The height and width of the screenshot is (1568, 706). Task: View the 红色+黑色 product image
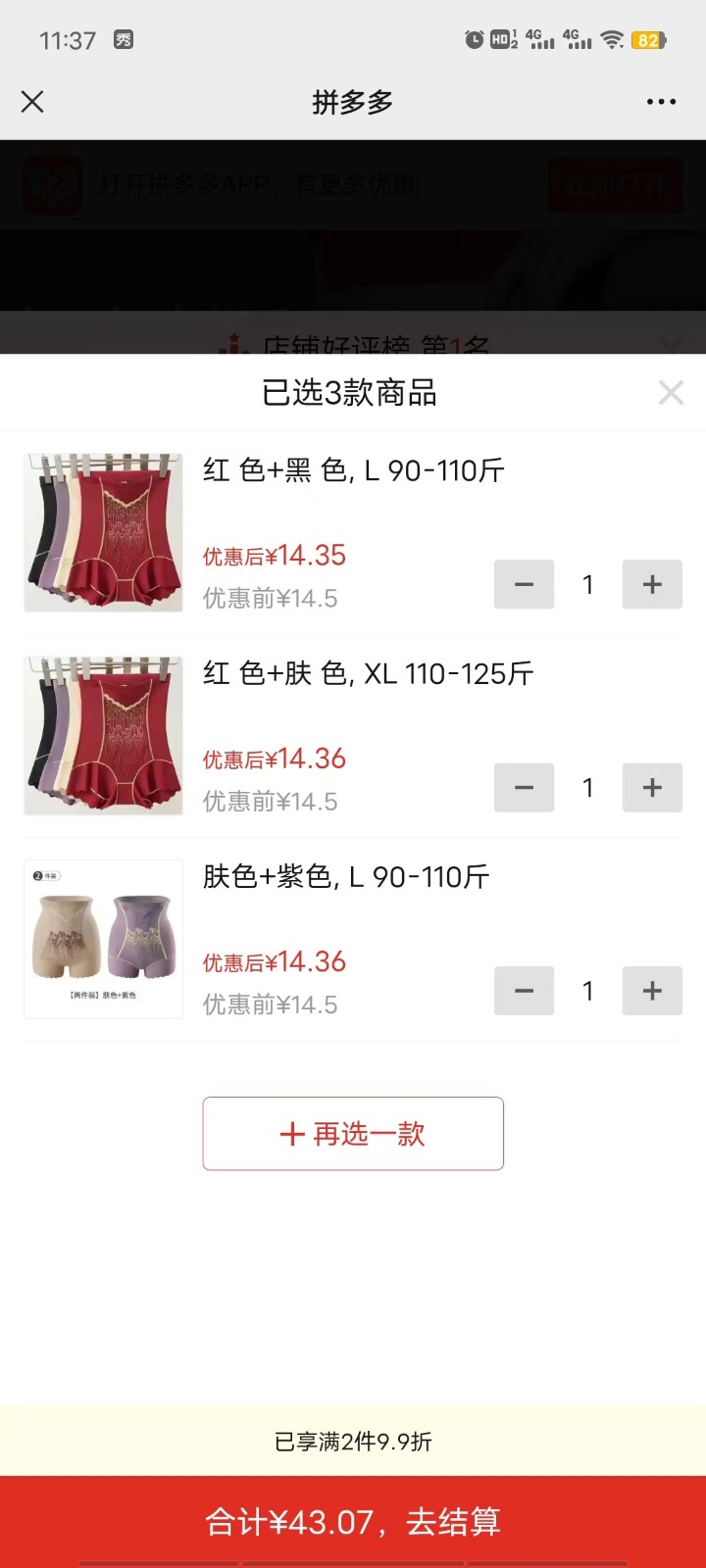[104, 532]
